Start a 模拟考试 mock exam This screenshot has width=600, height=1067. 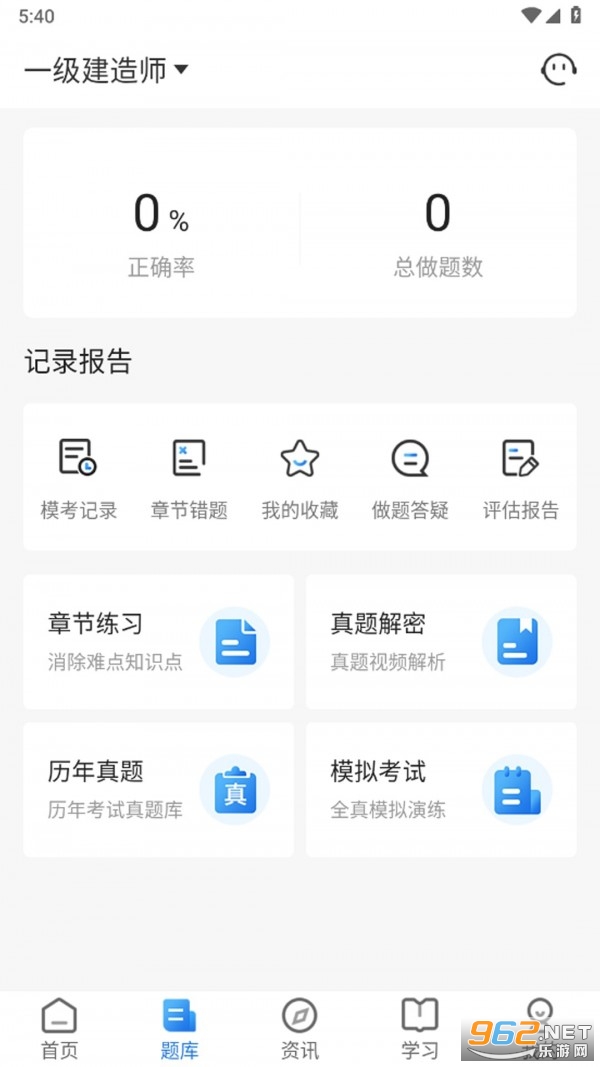click(441, 789)
